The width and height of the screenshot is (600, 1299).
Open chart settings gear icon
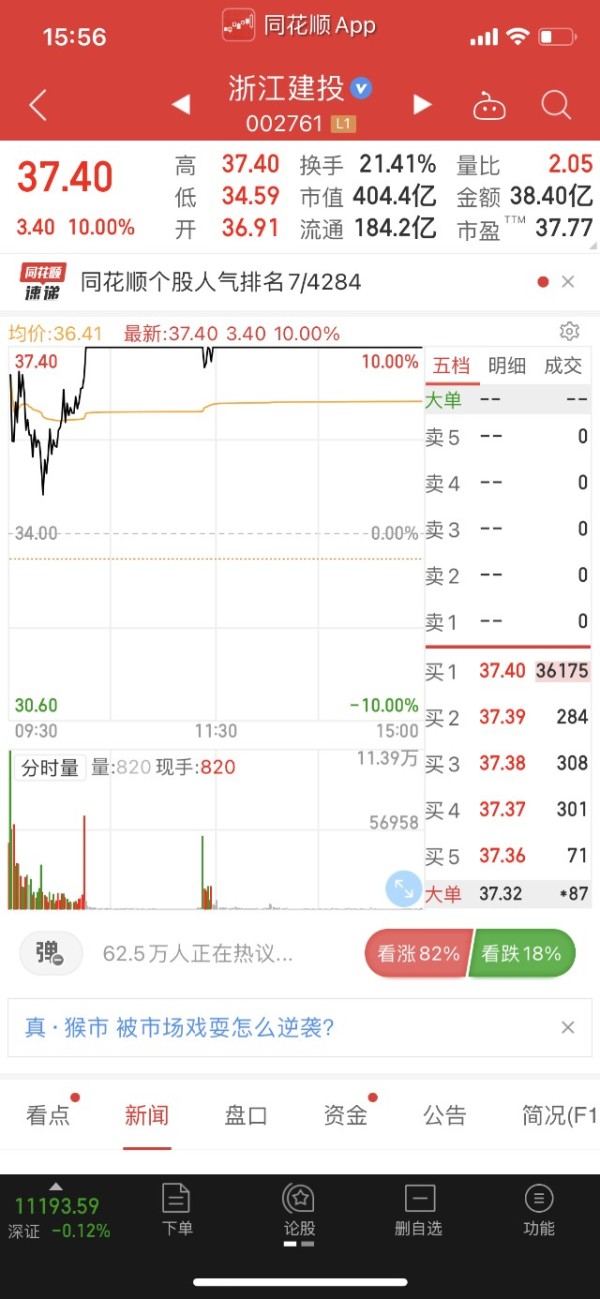569,331
